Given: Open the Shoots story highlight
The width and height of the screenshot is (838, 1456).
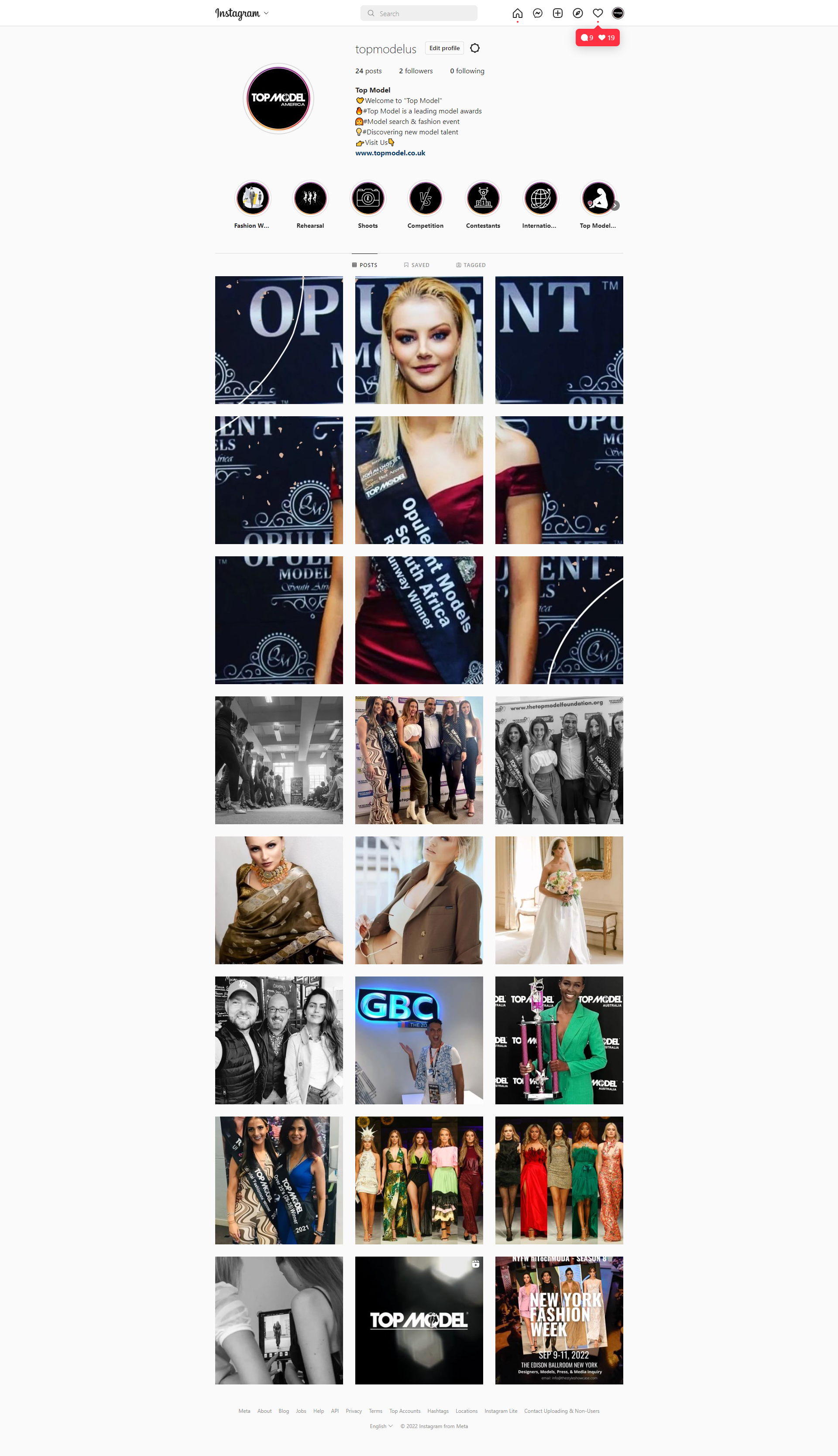Looking at the screenshot, I should pos(368,199).
